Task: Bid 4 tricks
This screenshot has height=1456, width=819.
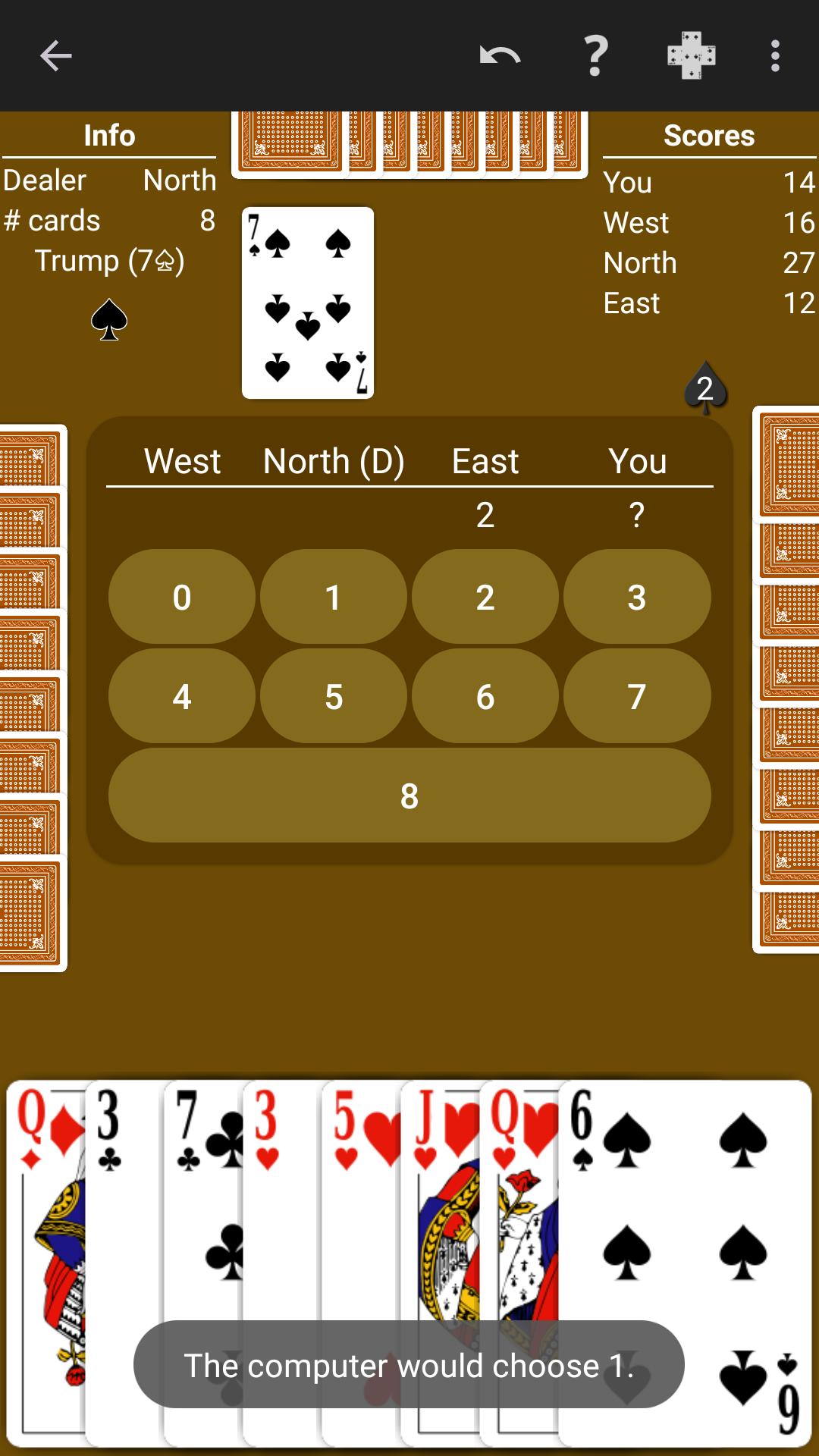Action: 182,696
